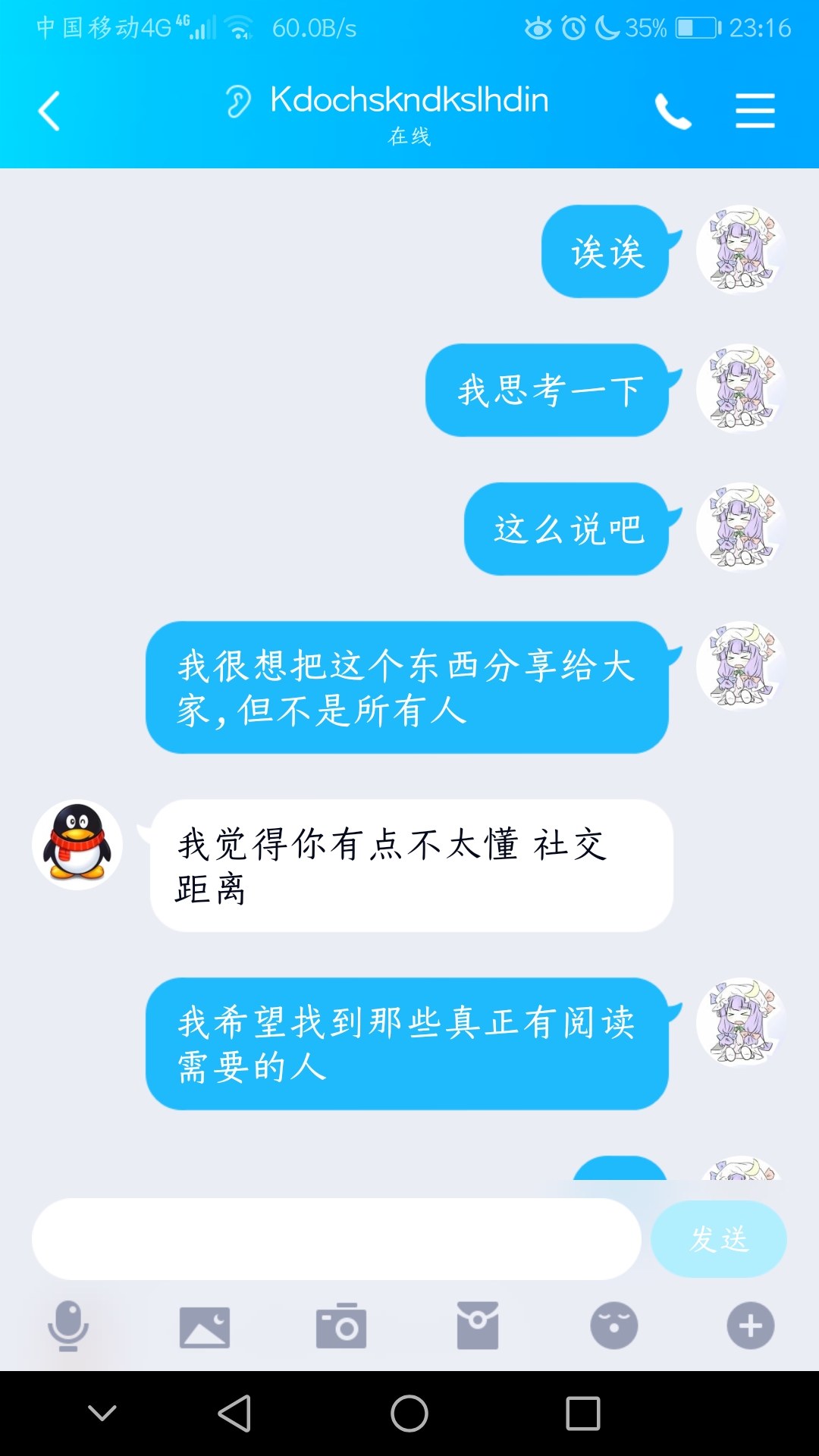The width and height of the screenshot is (819, 1456).
Task: Tap the message input field
Action: (x=336, y=1238)
